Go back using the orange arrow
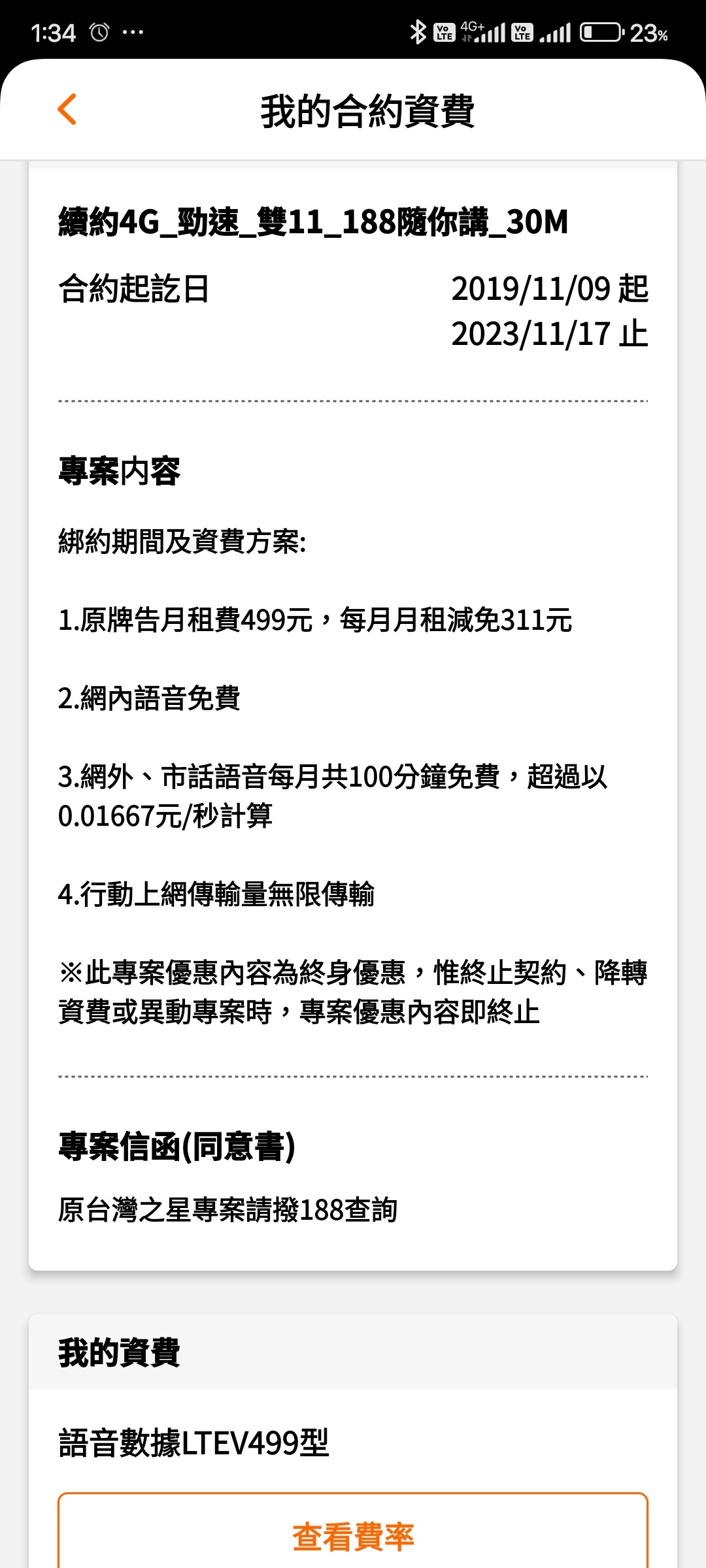The height and width of the screenshot is (1568, 706). 67,109
